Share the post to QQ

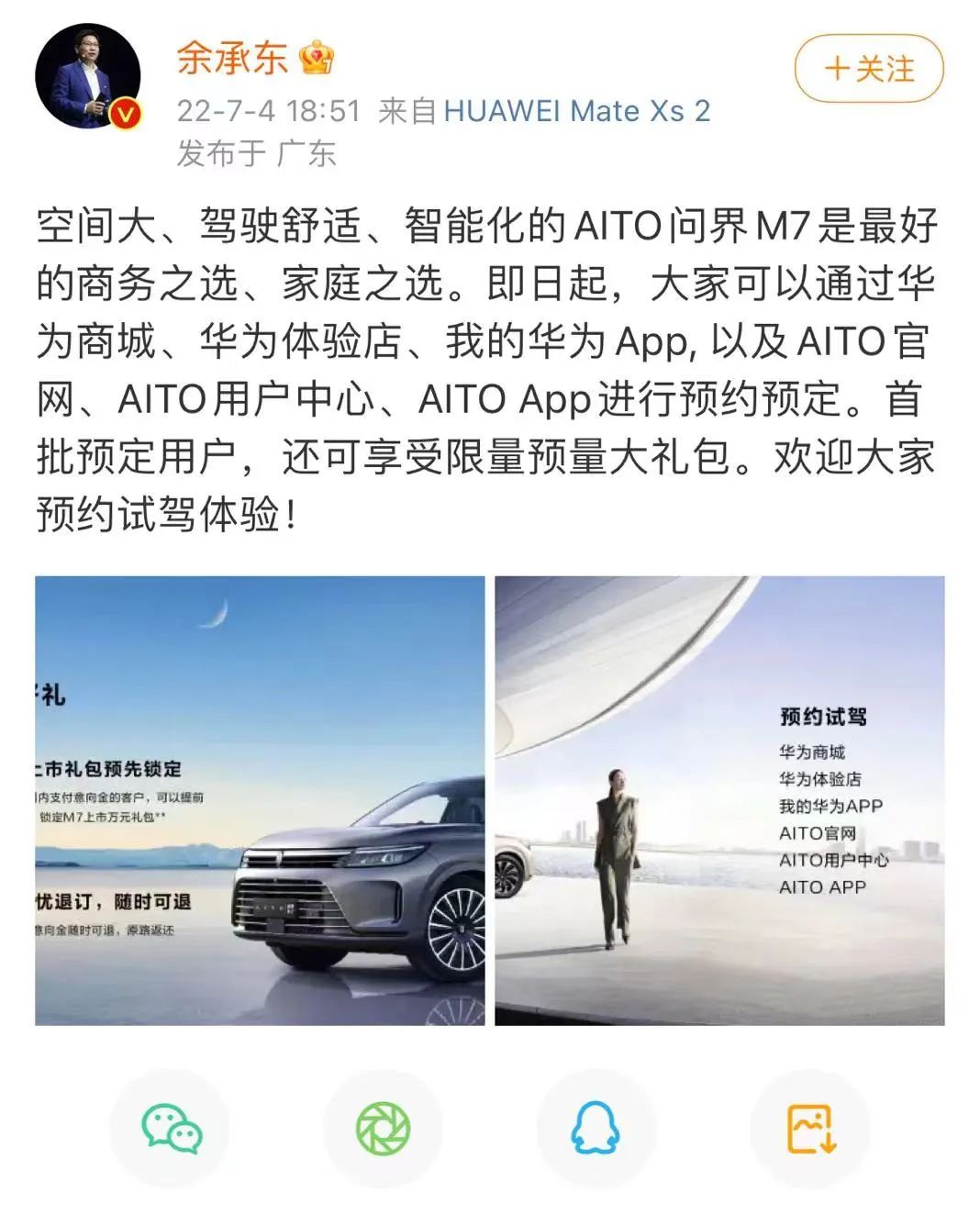[x=596, y=1128]
